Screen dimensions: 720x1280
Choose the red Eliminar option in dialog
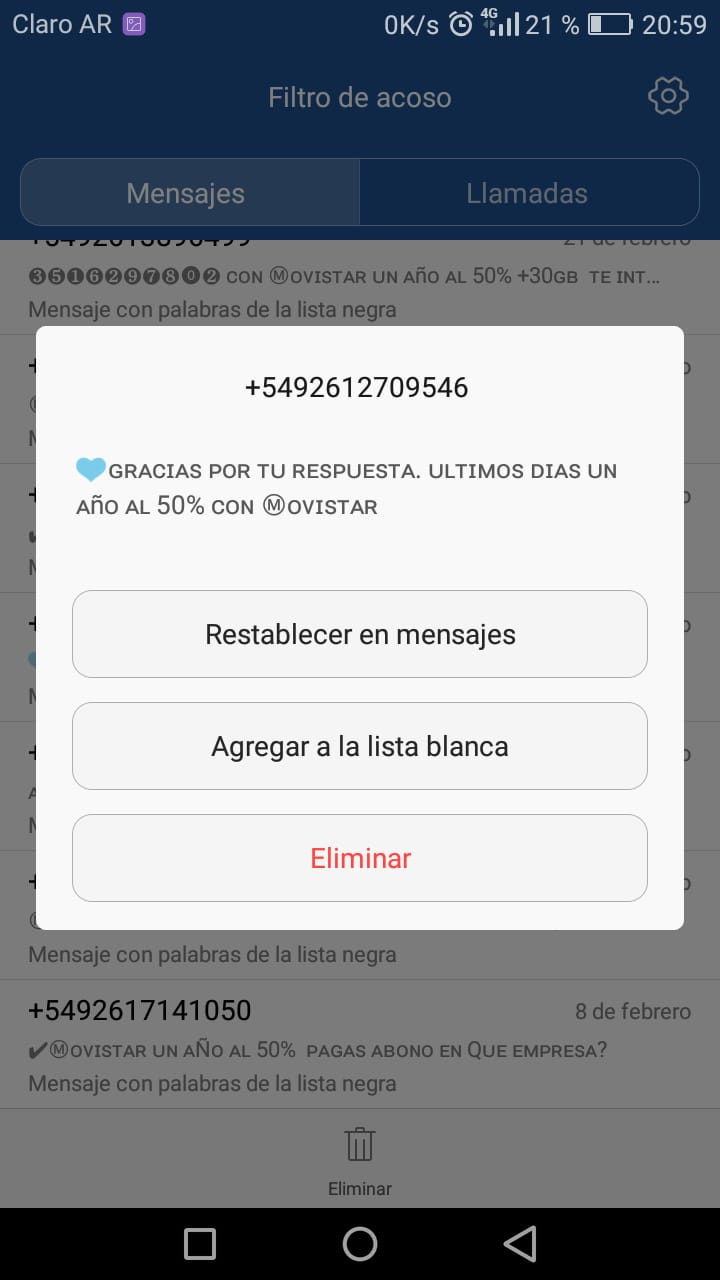360,858
